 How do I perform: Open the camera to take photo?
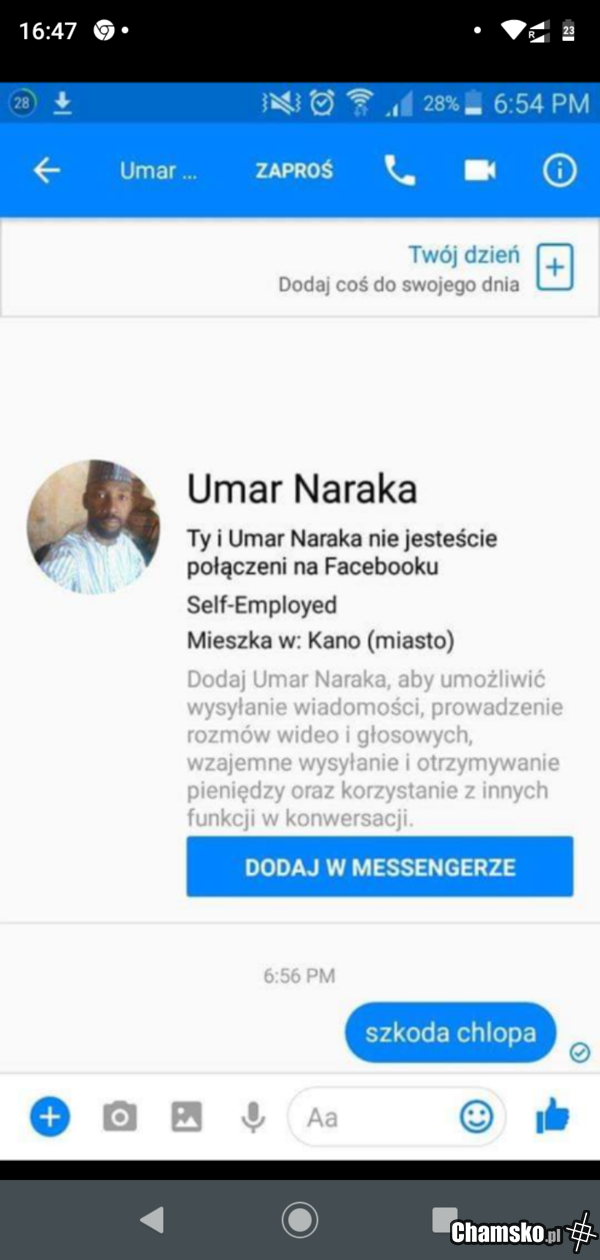120,1116
